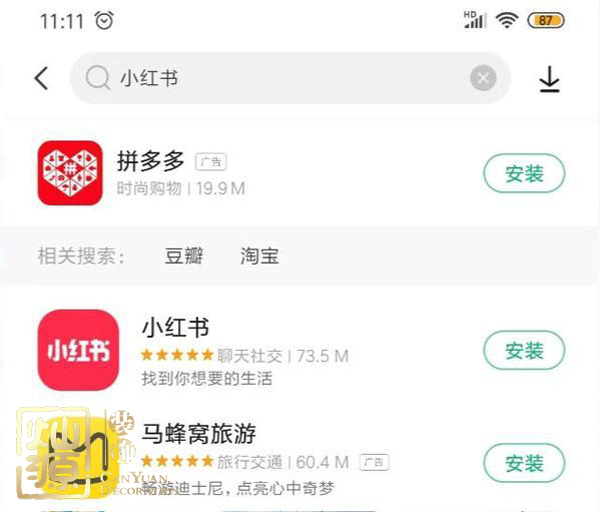Install the 小红书 app
Screen dimensions: 600x512
click(x=524, y=351)
